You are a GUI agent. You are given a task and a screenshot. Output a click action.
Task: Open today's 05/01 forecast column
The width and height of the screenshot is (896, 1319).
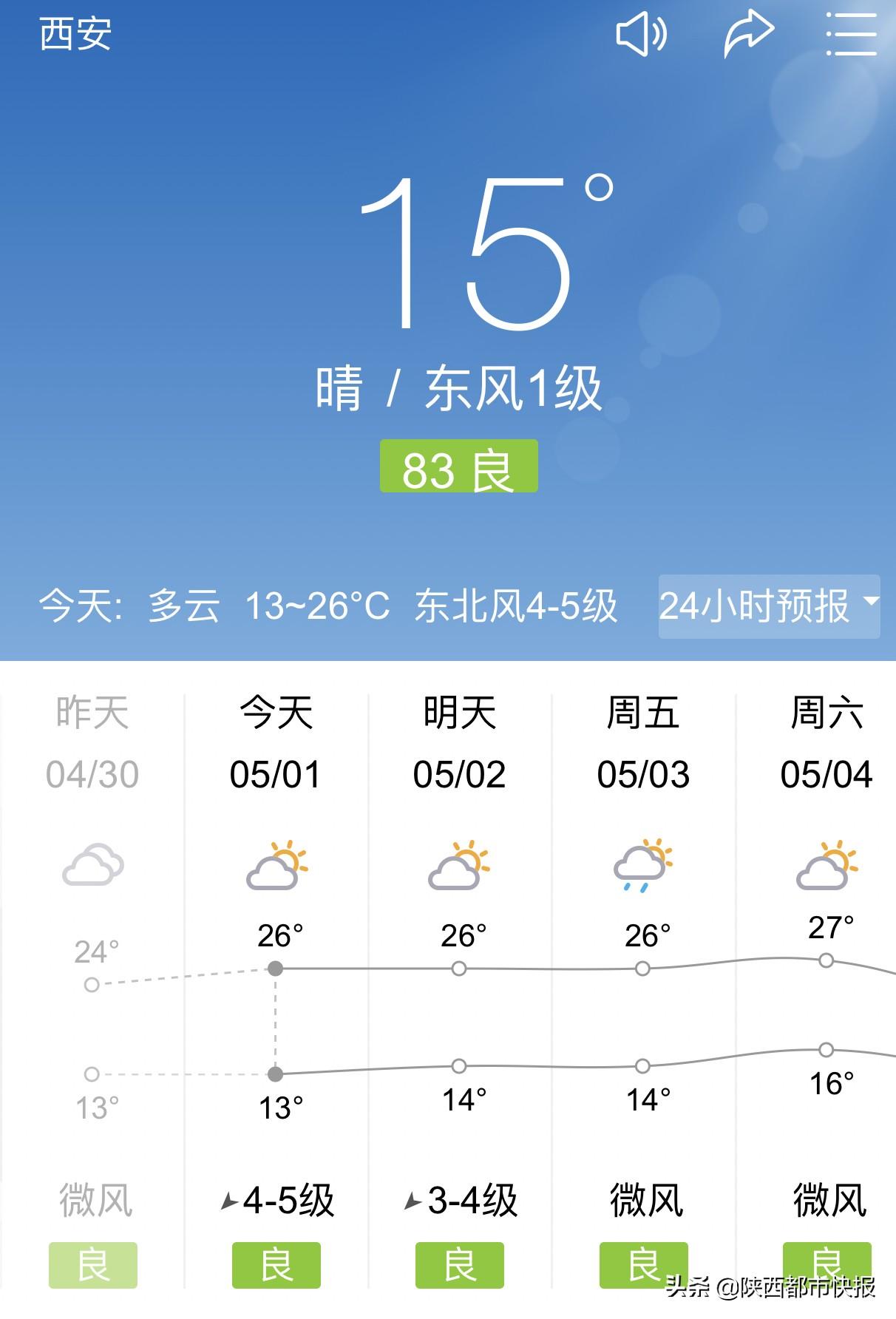(276, 743)
